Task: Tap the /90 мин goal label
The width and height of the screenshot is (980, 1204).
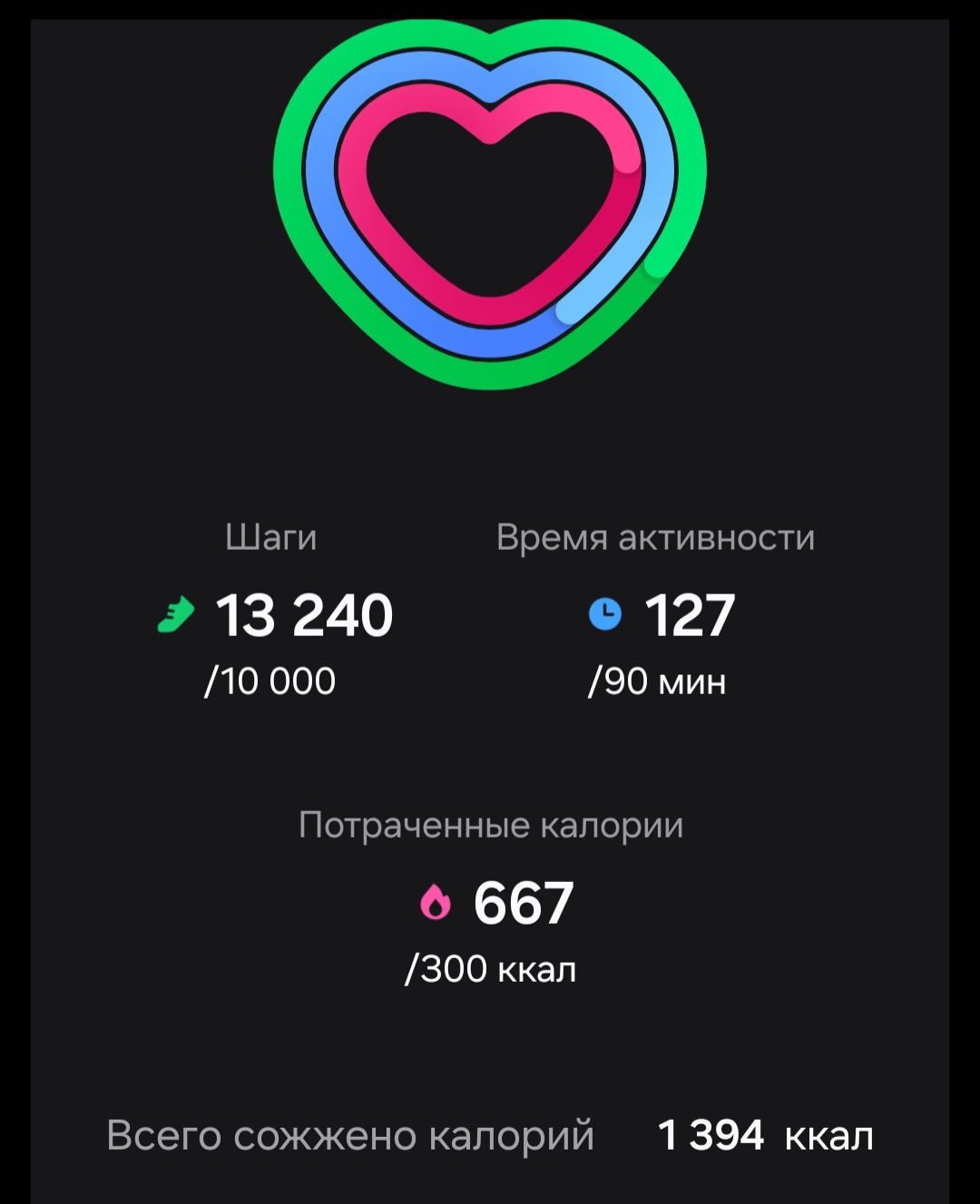Action: click(658, 680)
